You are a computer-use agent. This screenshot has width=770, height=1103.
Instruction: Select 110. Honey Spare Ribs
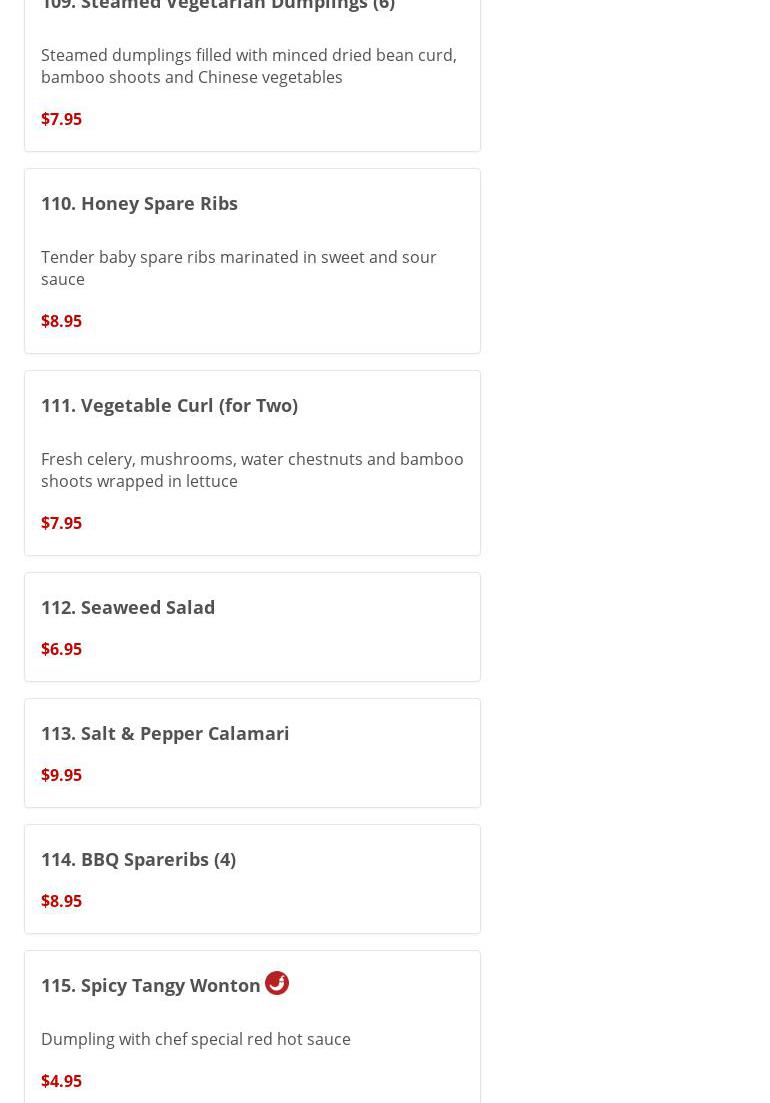(252, 261)
